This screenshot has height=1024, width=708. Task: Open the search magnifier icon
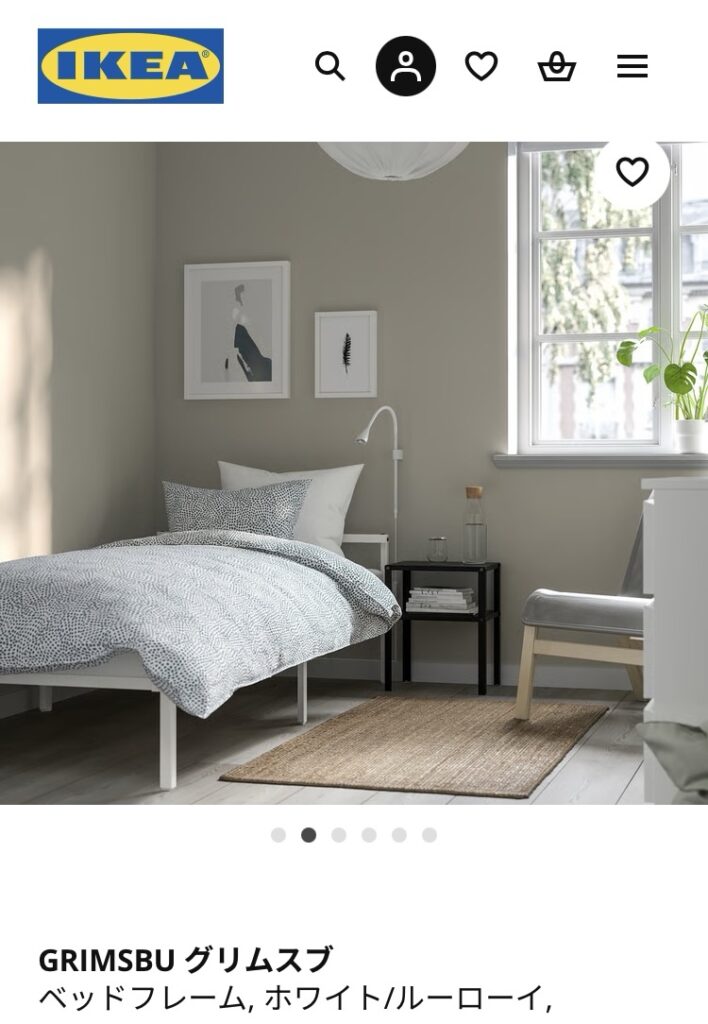pos(330,66)
